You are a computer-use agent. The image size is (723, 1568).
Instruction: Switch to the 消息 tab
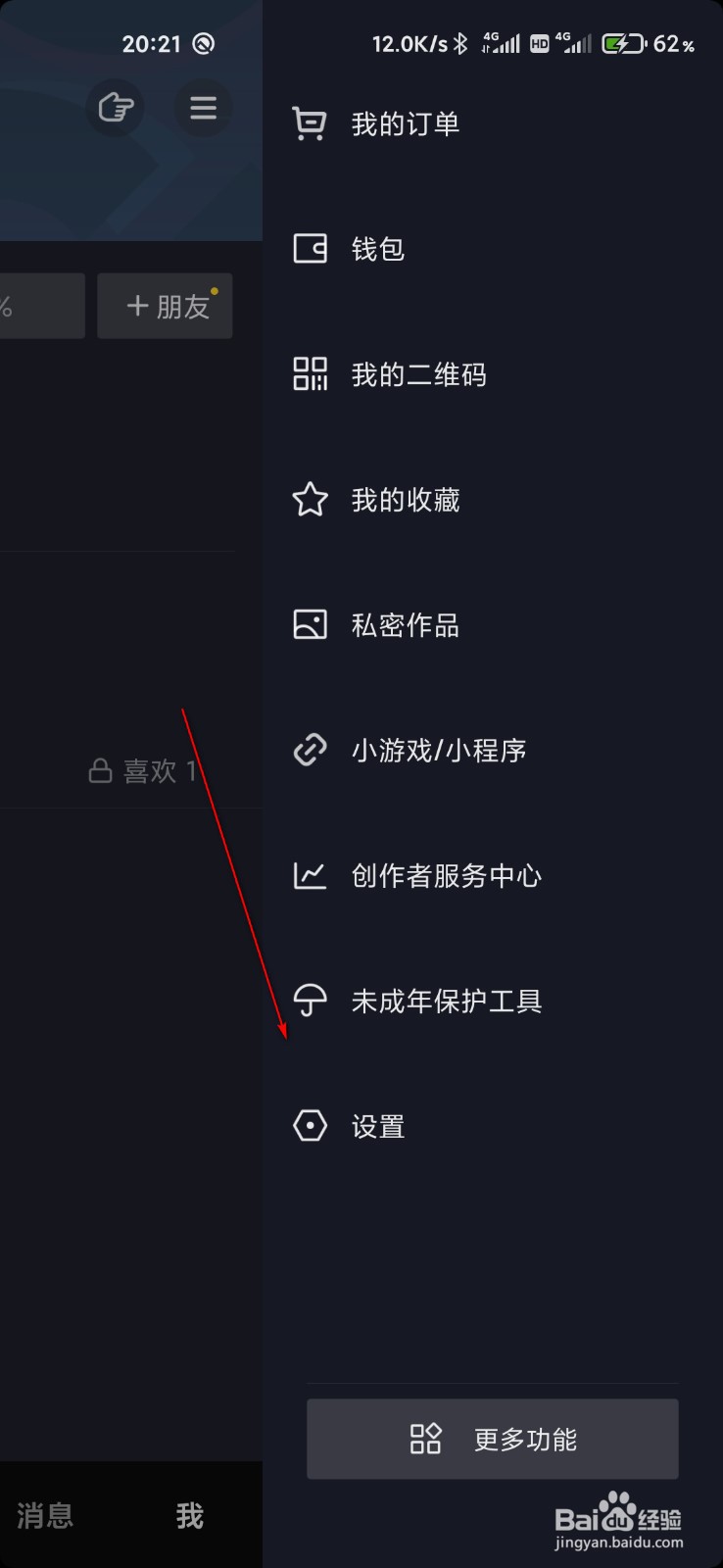tap(43, 1515)
